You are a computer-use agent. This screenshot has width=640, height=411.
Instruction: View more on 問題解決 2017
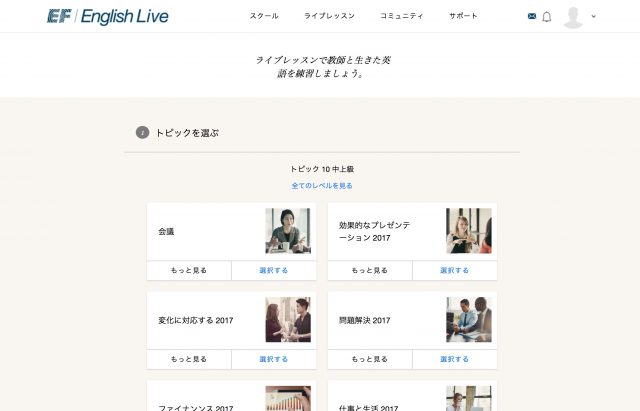coord(370,359)
